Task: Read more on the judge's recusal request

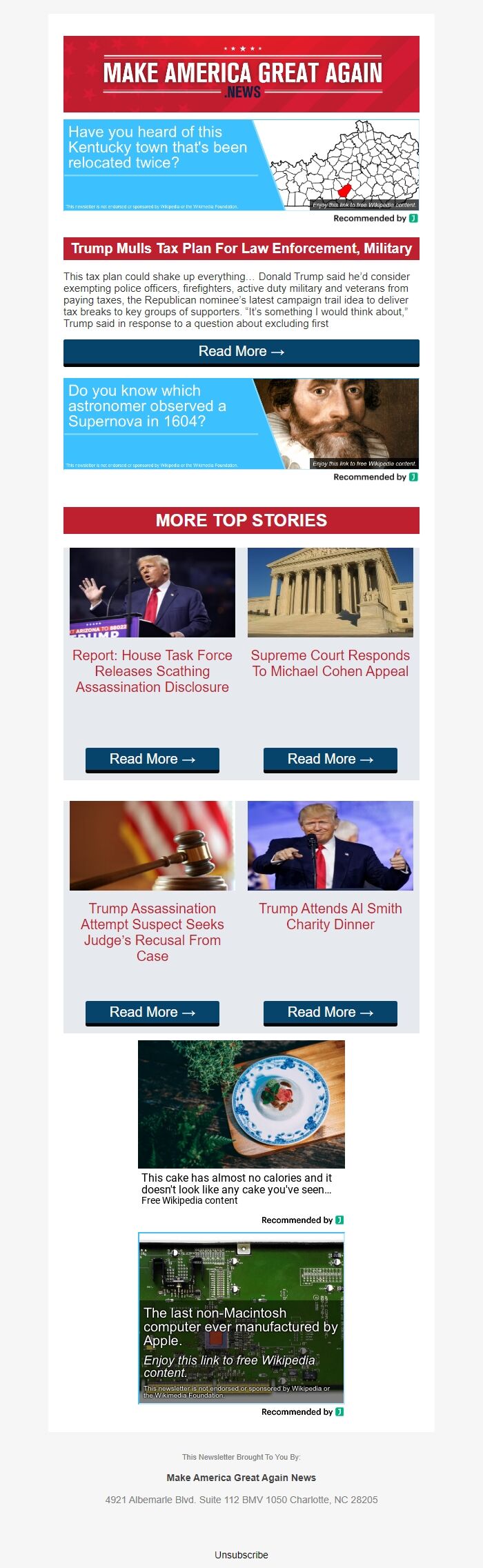Action: pos(152,1013)
